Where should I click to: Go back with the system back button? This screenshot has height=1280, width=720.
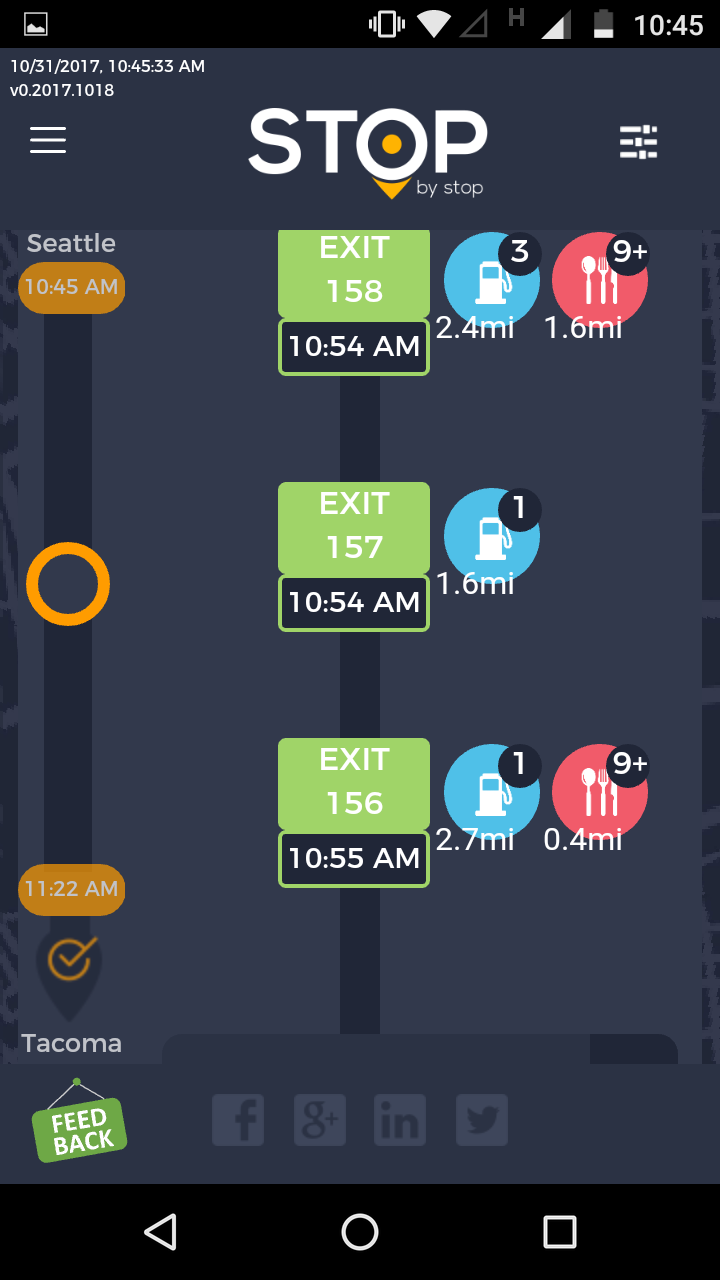[160, 1232]
